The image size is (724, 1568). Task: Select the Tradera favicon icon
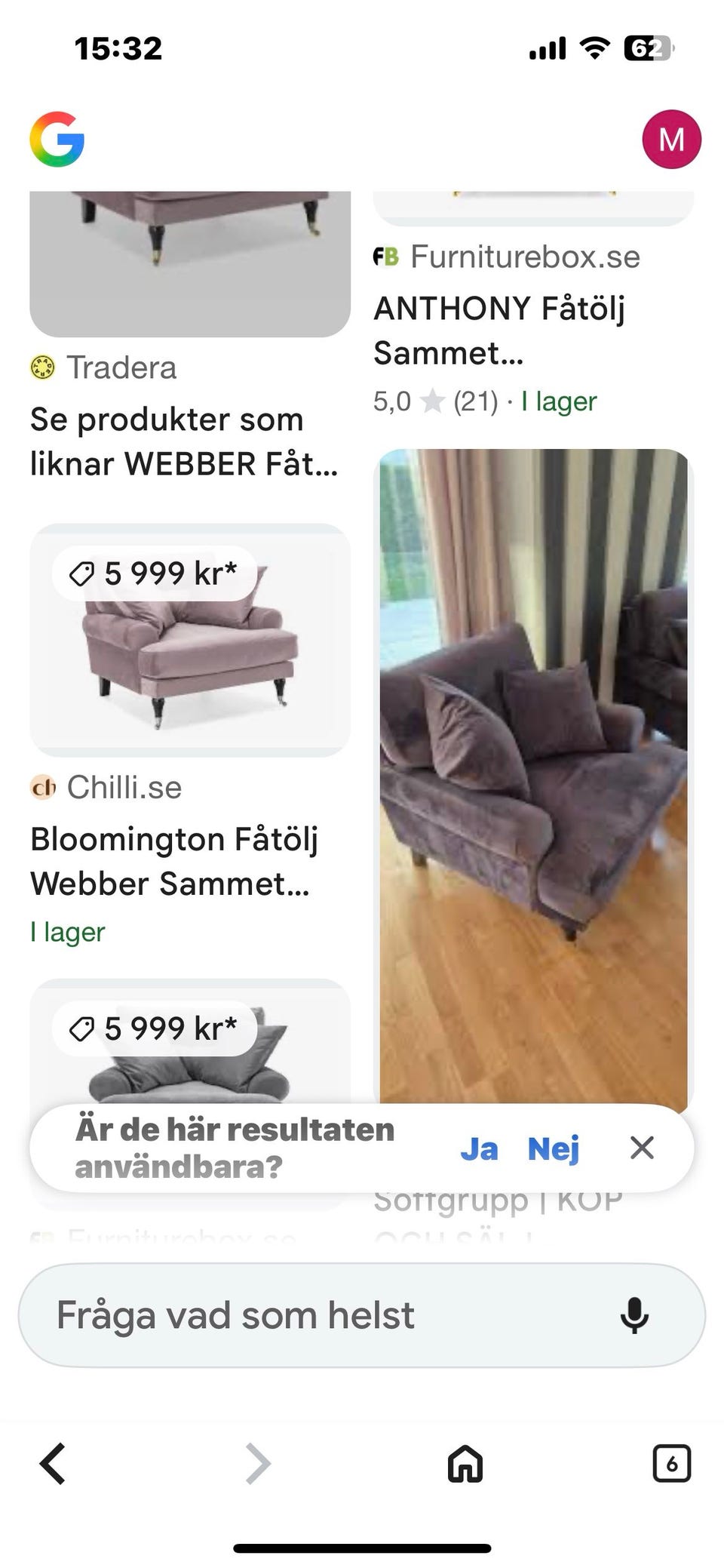click(x=43, y=367)
